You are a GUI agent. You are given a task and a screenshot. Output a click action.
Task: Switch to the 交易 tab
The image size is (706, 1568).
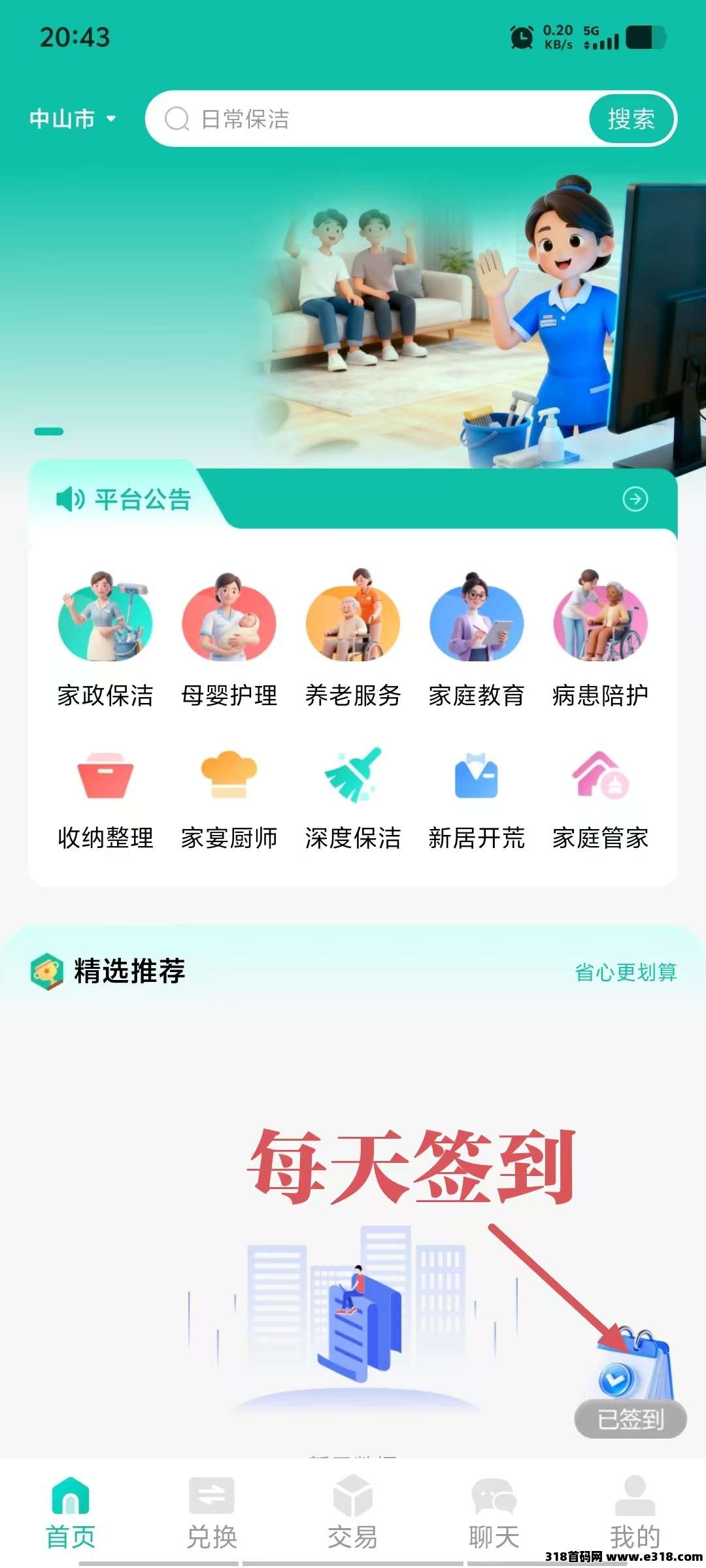click(353, 1512)
